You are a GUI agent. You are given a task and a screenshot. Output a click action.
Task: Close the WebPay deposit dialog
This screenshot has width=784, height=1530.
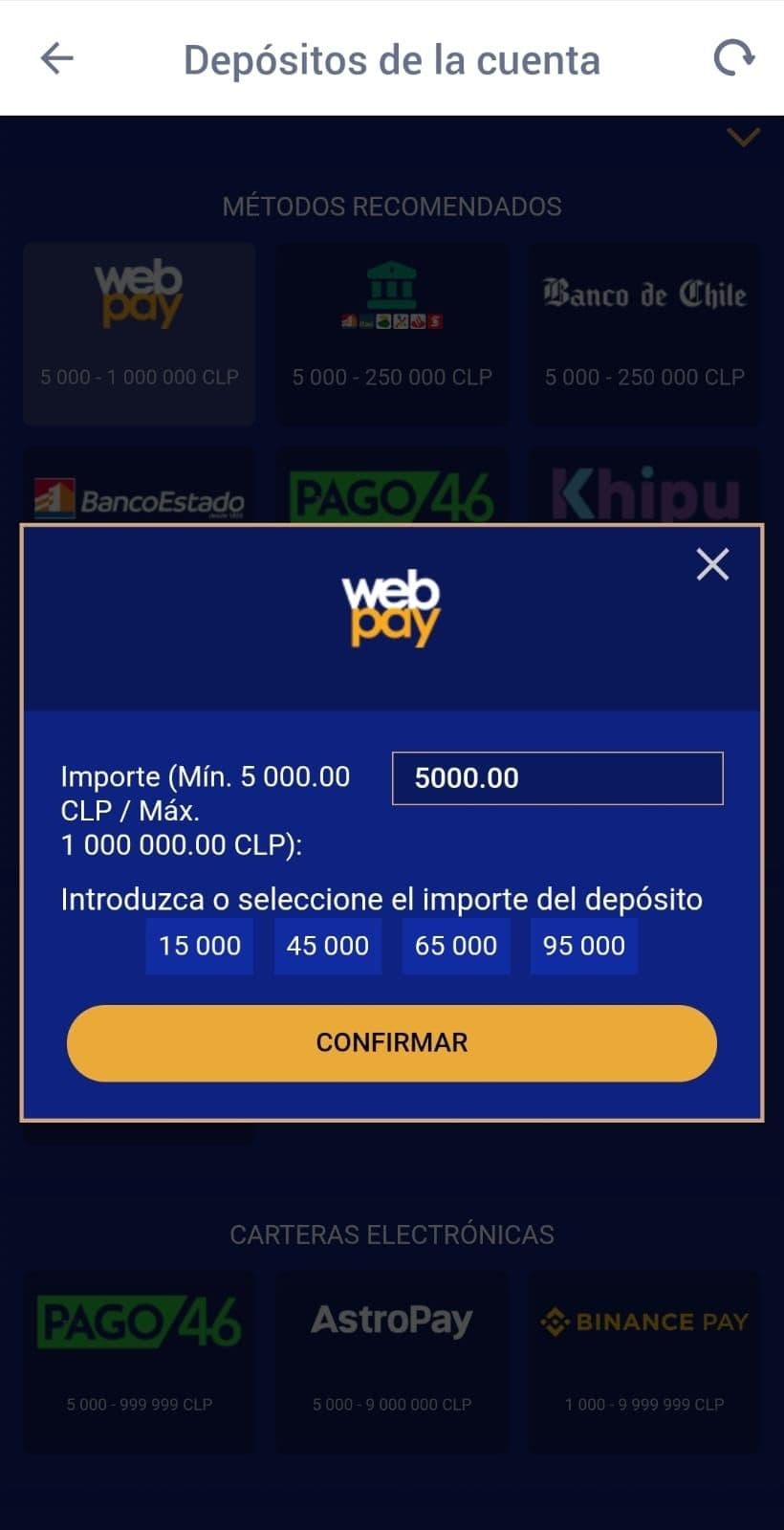click(x=712, y=565)
